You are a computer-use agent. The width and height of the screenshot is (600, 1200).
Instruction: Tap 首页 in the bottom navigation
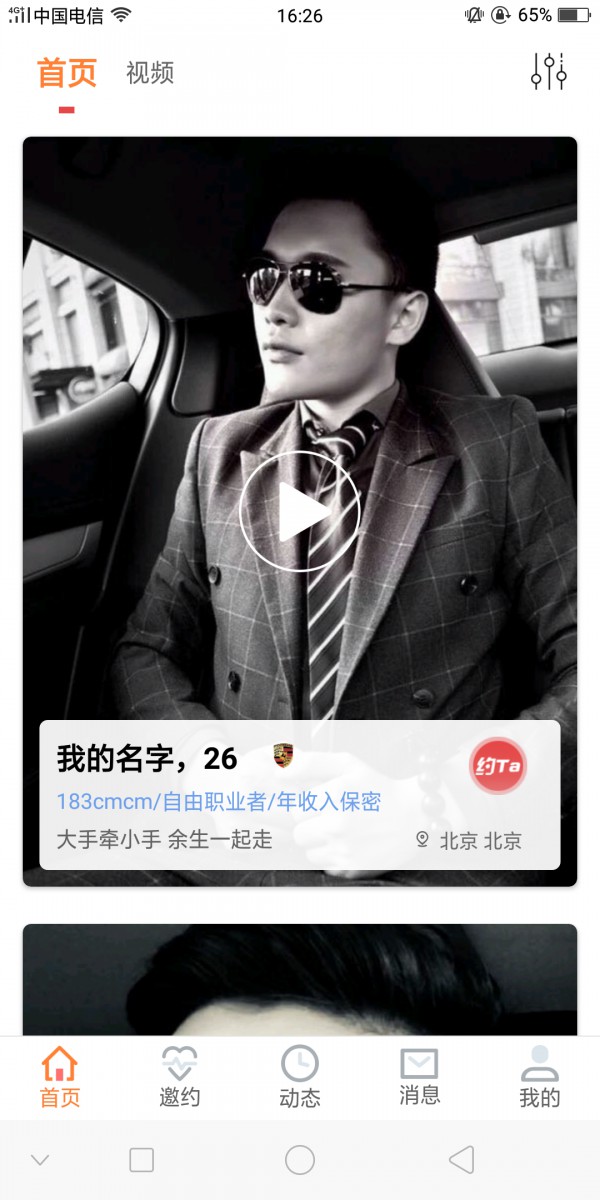pyautogui.click(x=60, y=1076)
